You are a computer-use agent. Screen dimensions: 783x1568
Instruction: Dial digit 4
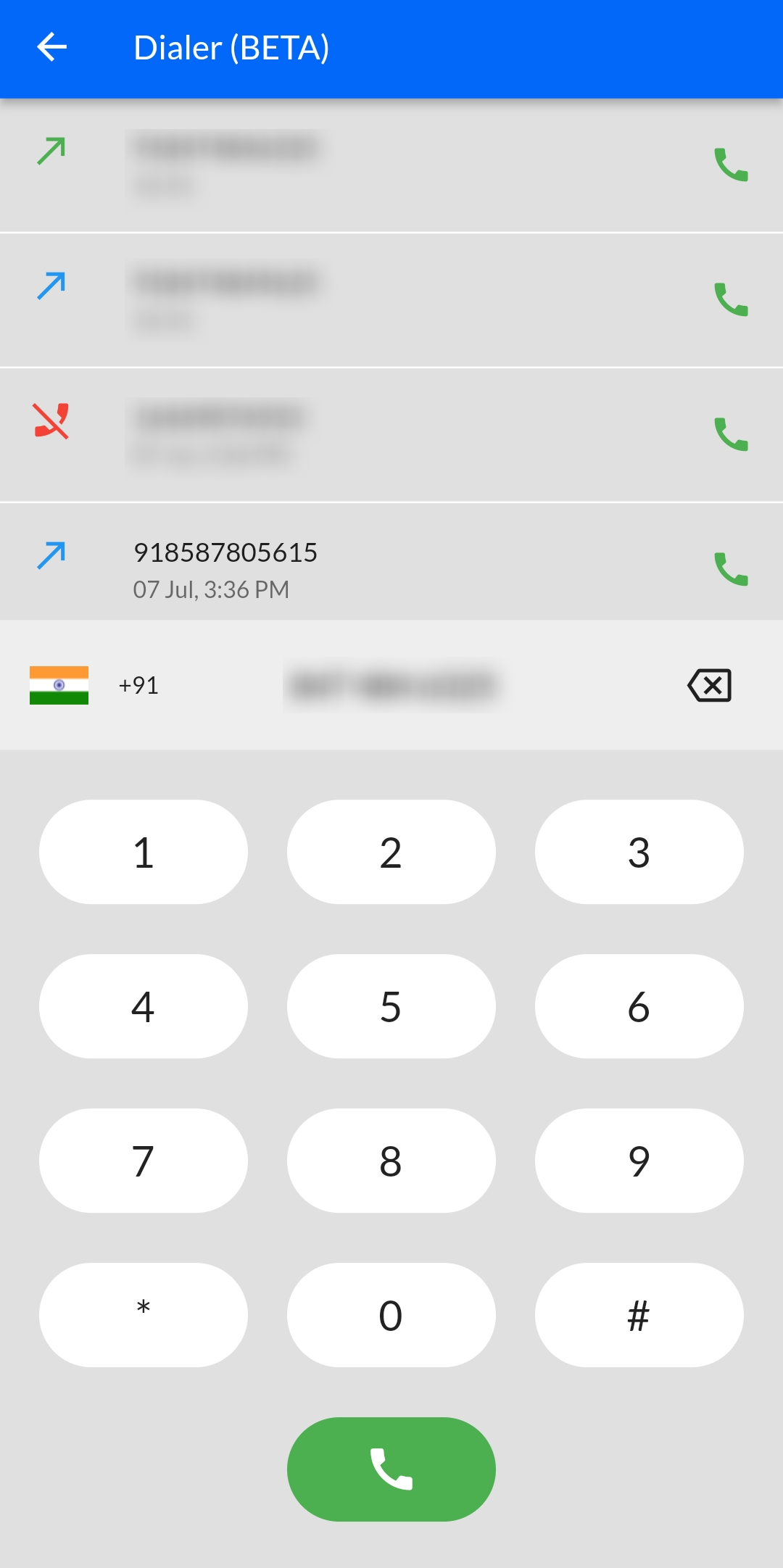(x=144, y=1006)
